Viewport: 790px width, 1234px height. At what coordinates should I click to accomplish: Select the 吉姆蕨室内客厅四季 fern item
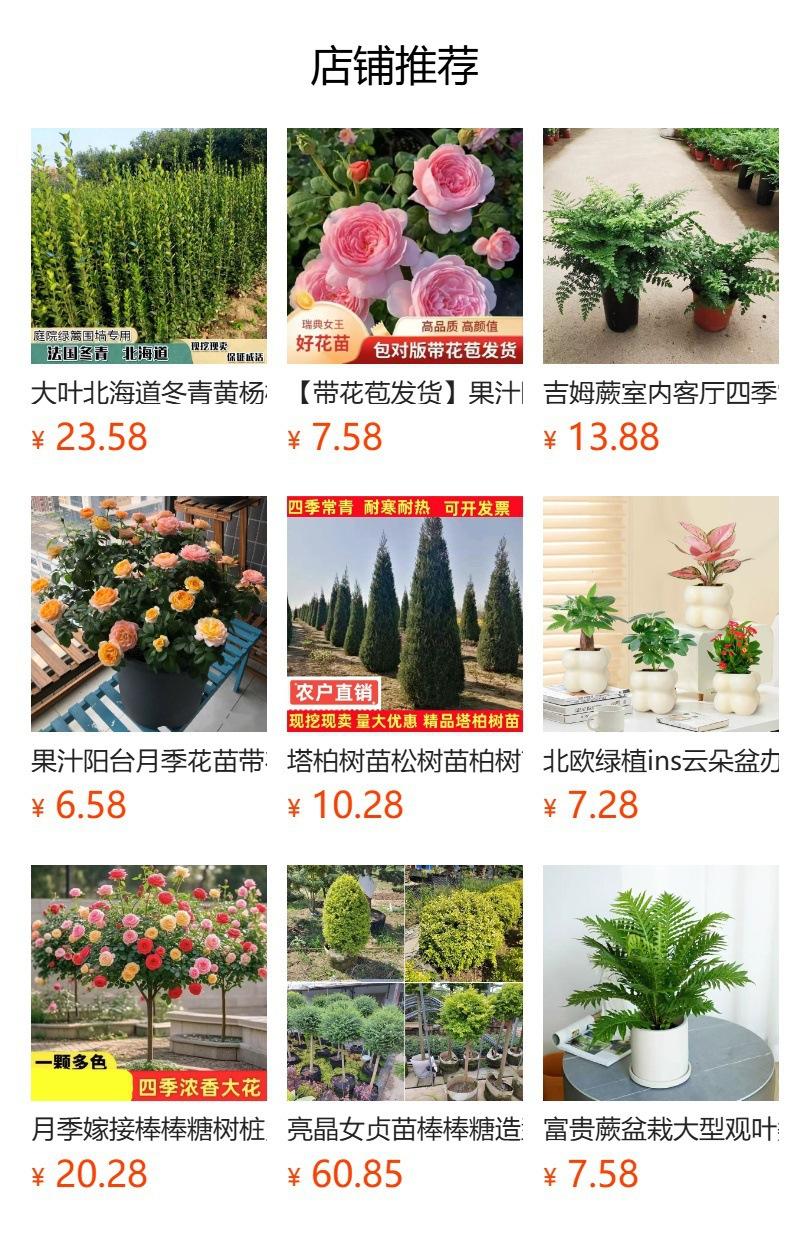point(661,246)
